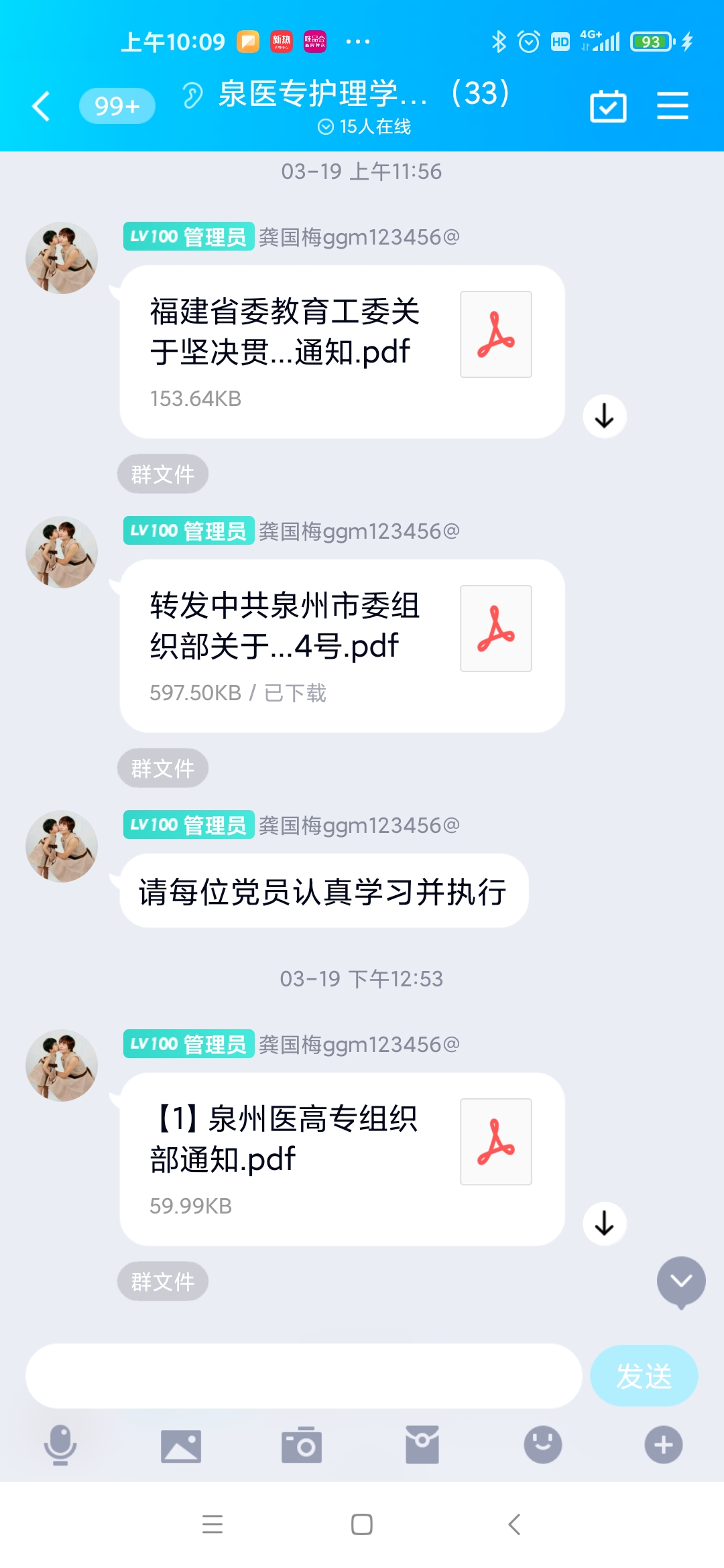Viewport: 724px width, 1568px height.
Task: Open the group calendar check-in icon
Action: point(608,106)
